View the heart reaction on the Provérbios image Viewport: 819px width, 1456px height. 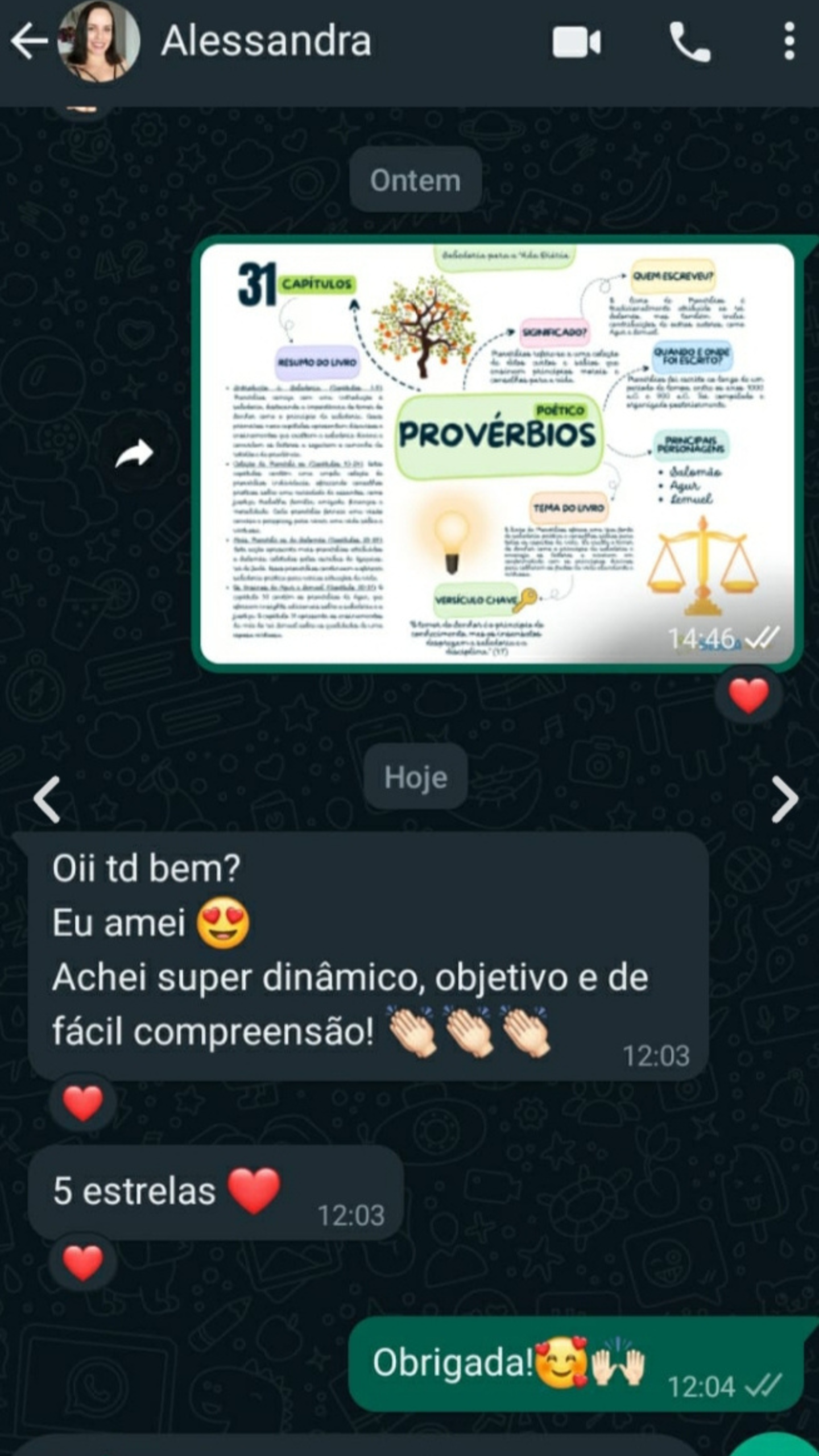coord(748,696)
